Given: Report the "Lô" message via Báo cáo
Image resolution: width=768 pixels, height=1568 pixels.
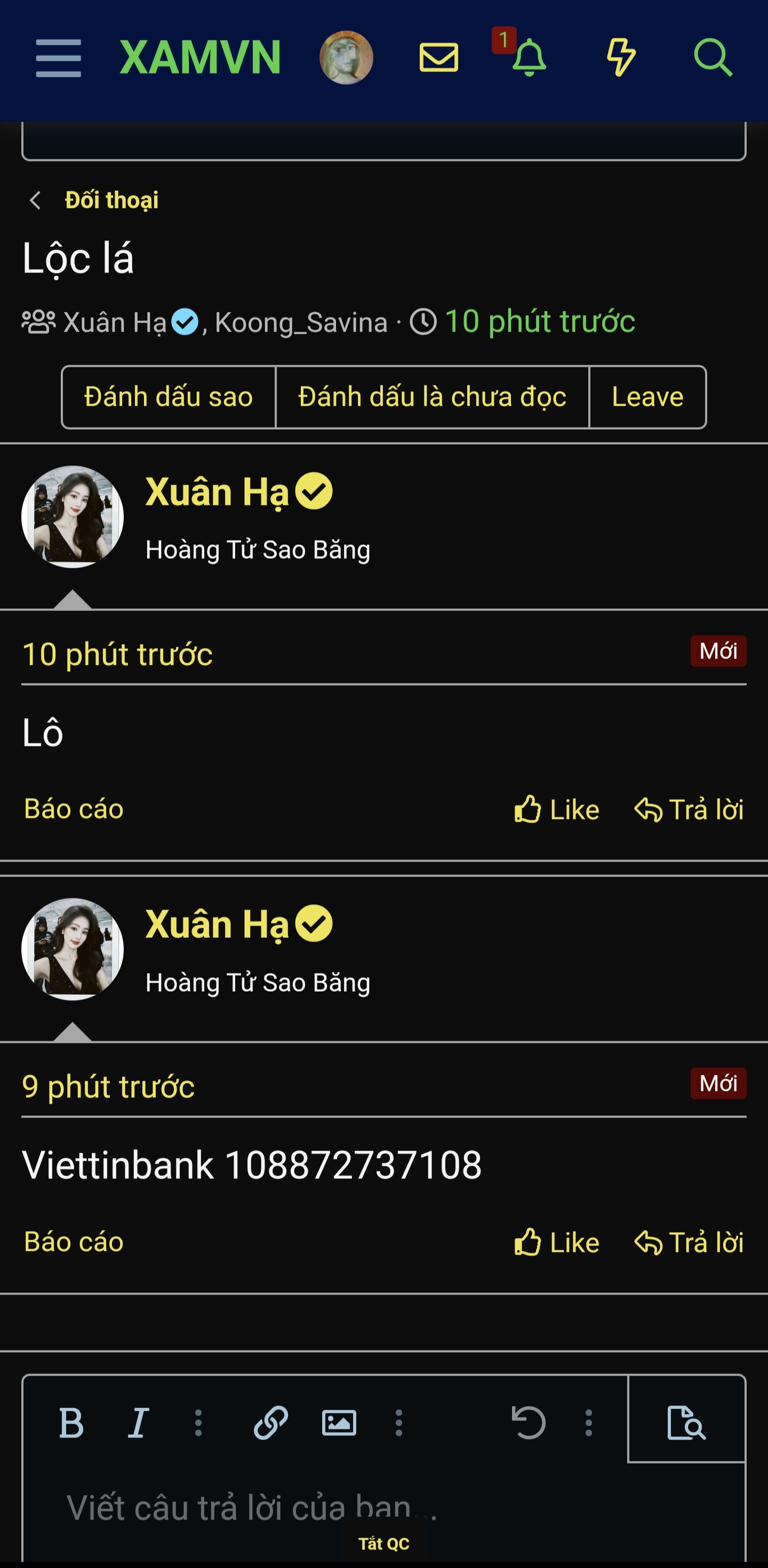Looking at the screenshot, I should pos(74,809).
